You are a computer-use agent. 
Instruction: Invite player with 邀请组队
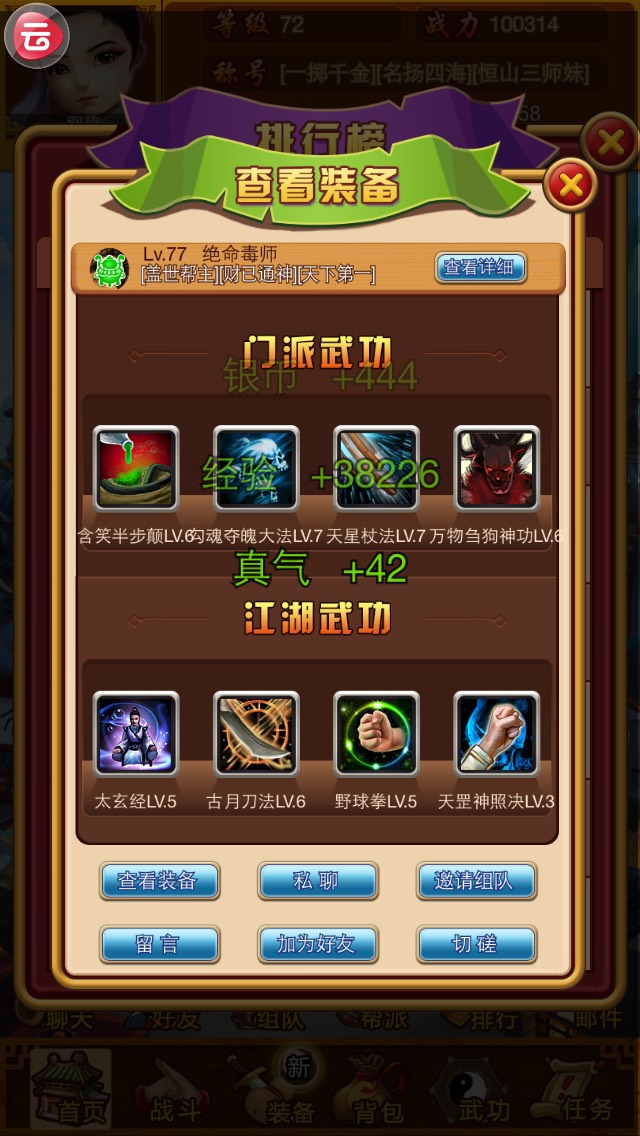tap(476, 881)
